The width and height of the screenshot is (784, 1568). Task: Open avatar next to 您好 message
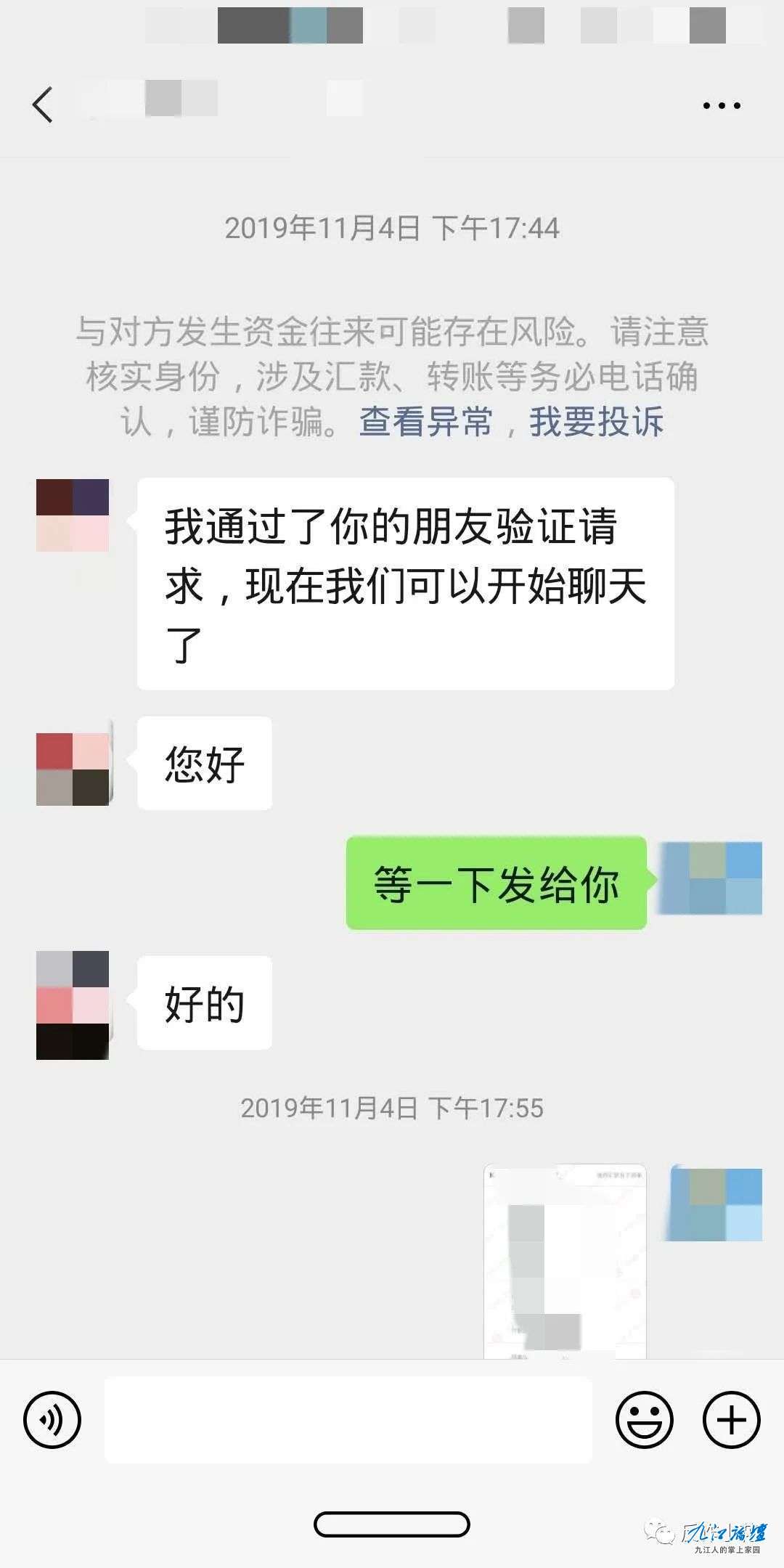click(x=73, y=769)
